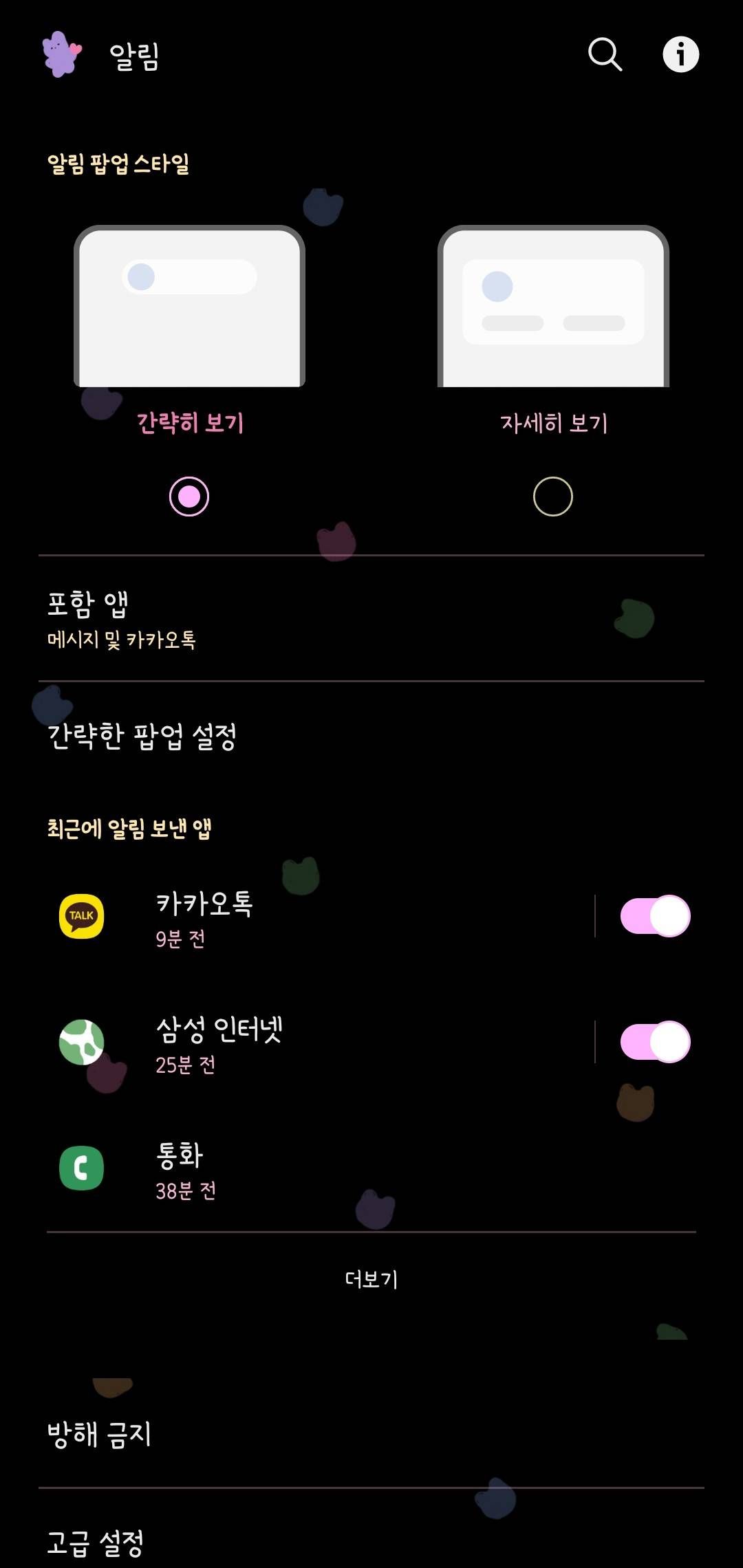Disable 삼성 인터넷 notifications toggle
743x1568 pixels.
point(655,1042)
